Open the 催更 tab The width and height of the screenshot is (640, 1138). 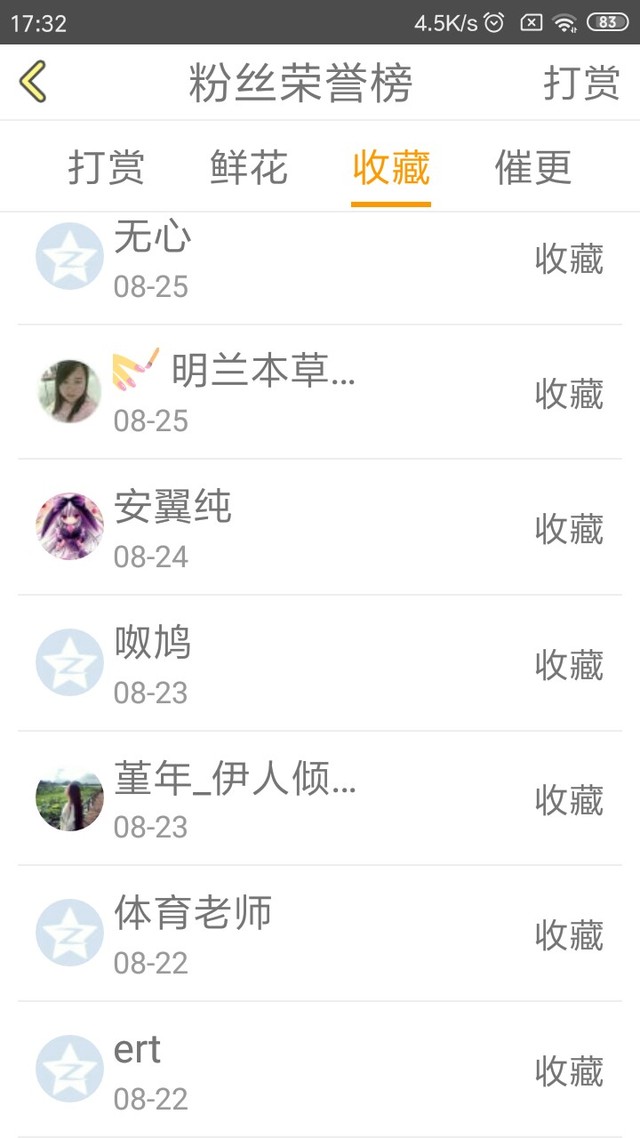point(533,168)
